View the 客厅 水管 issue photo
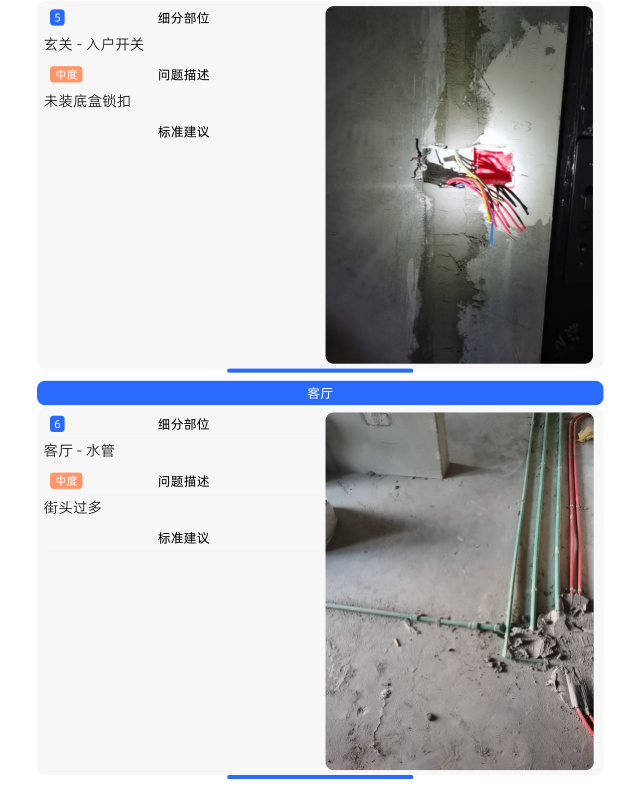 point(459,590)
